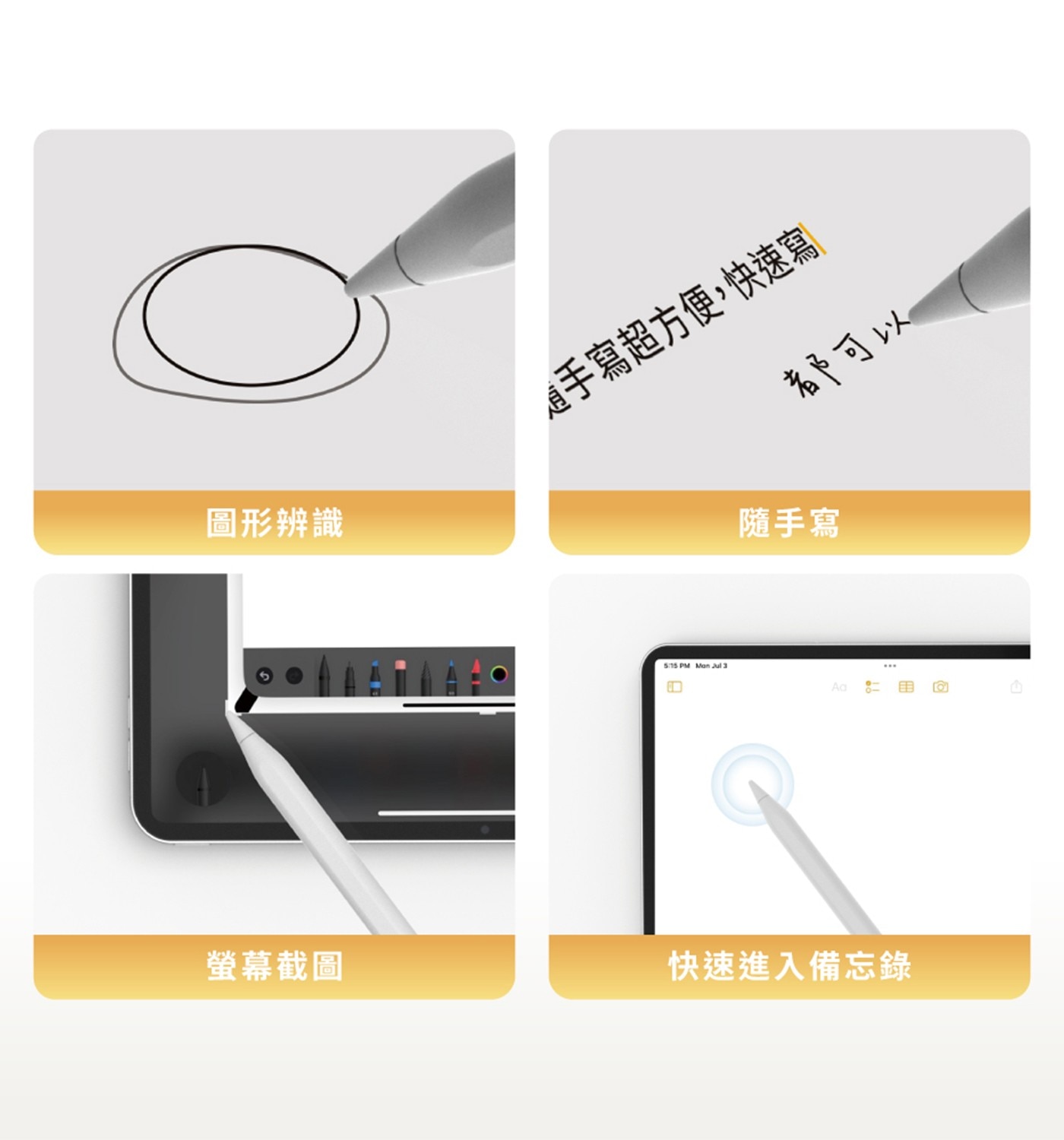Open the rainbow color wheel picker
Screen dimensions: 1064x1140
[499, 676]
